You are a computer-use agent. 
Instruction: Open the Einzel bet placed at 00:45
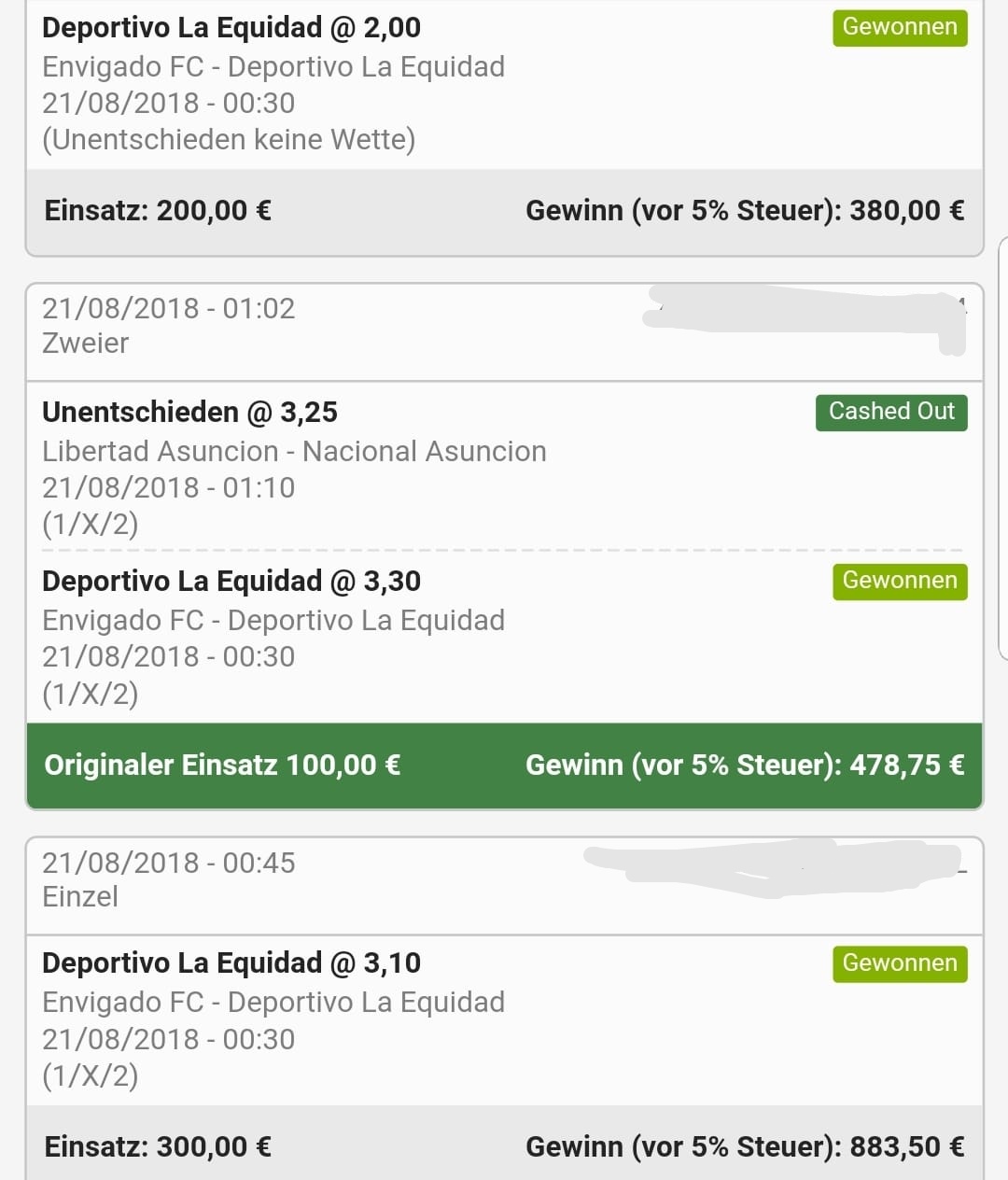[280, 880]
